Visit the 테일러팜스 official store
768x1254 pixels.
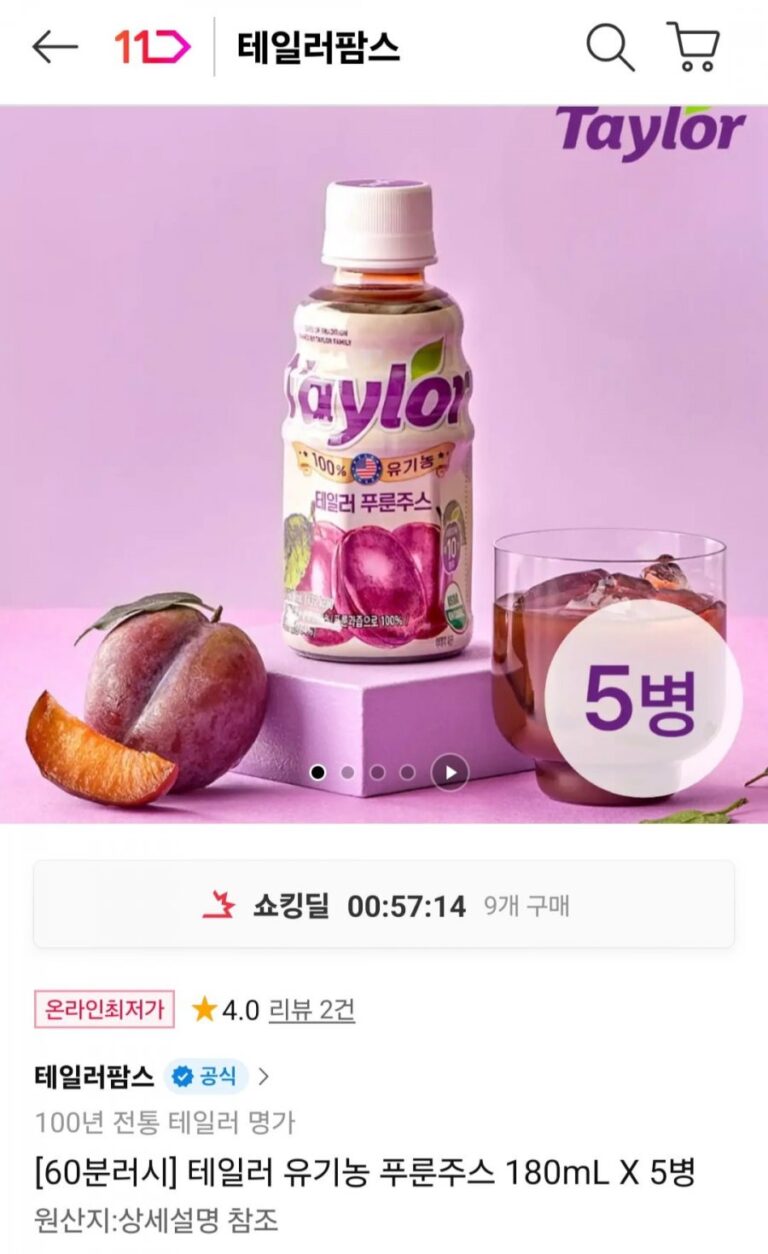click(x=152, y=1076)
